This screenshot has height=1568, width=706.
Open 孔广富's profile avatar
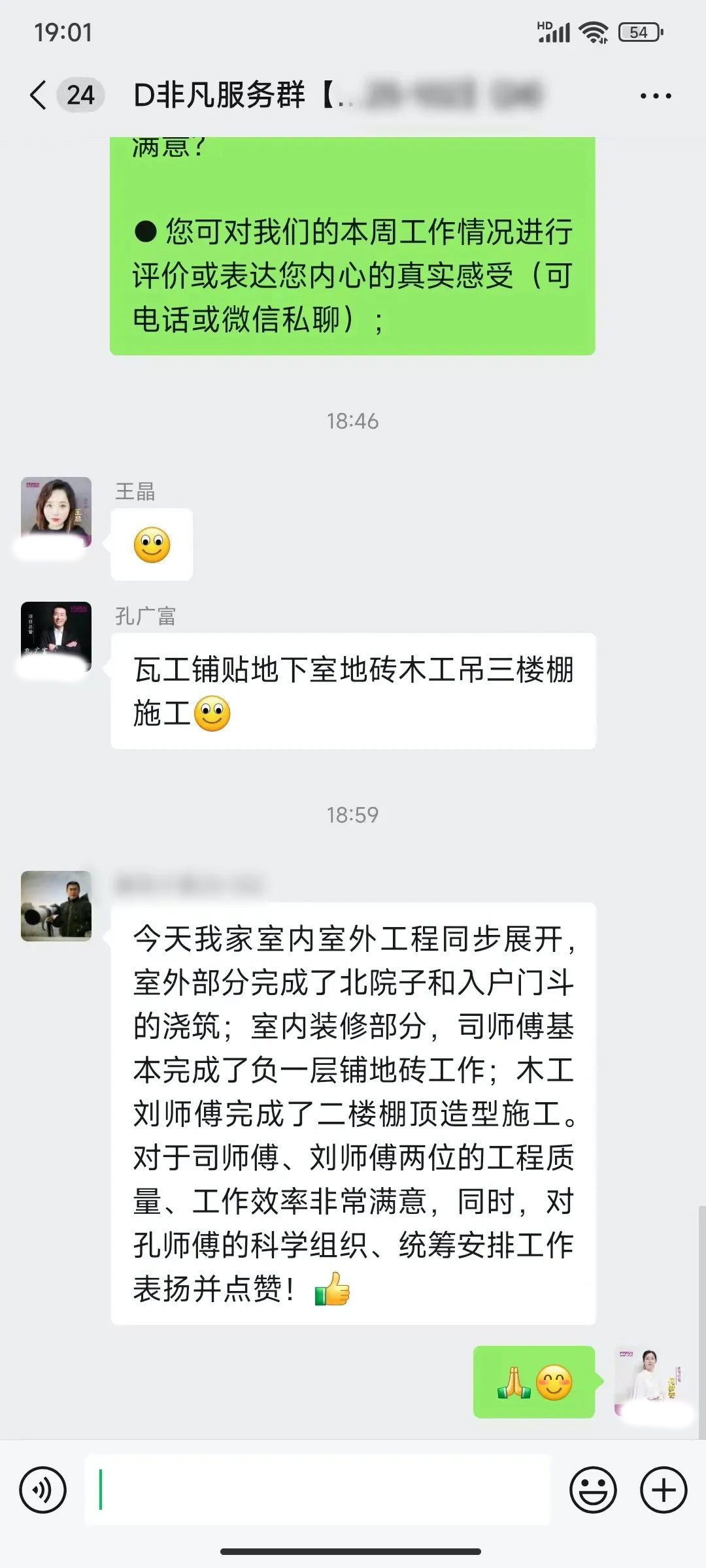56,637
